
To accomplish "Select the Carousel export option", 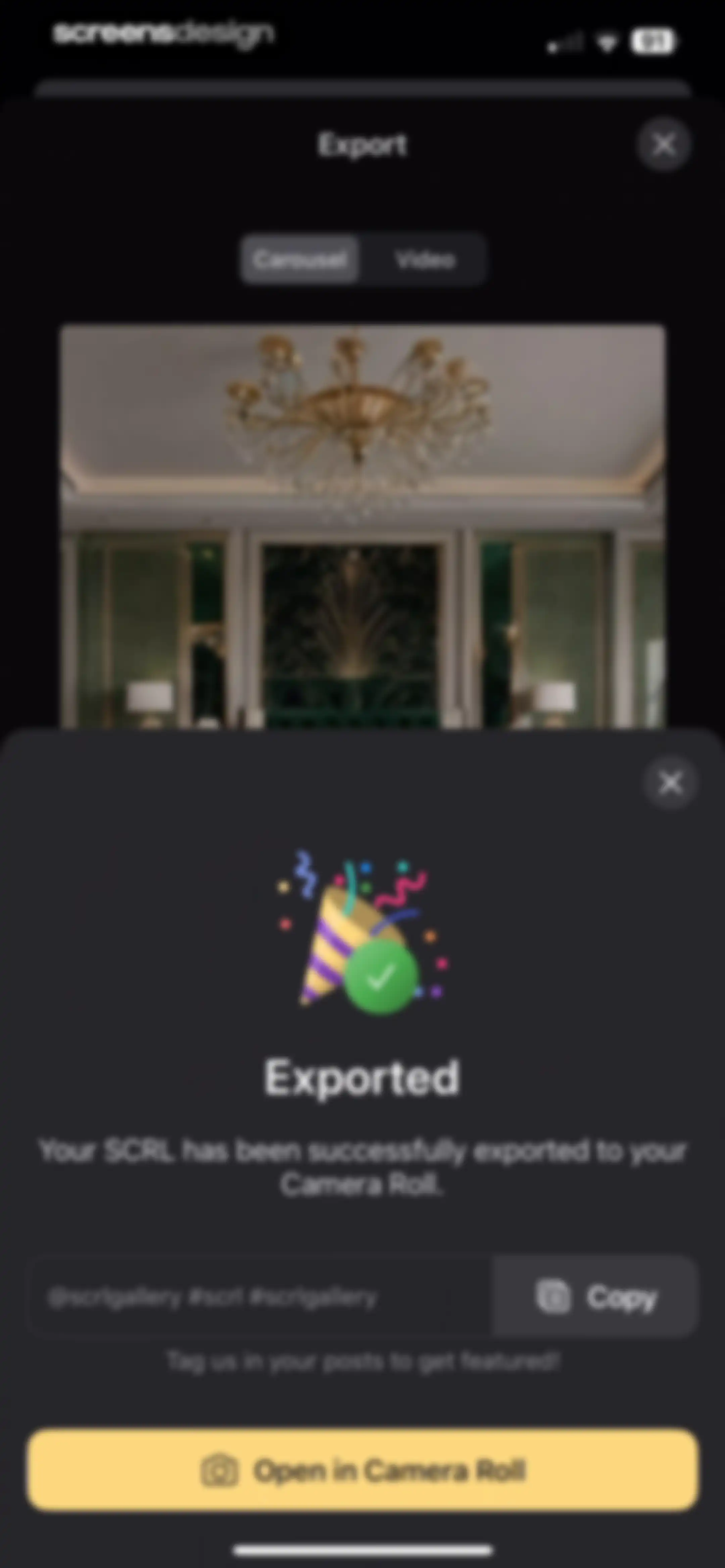I will 300,260.
